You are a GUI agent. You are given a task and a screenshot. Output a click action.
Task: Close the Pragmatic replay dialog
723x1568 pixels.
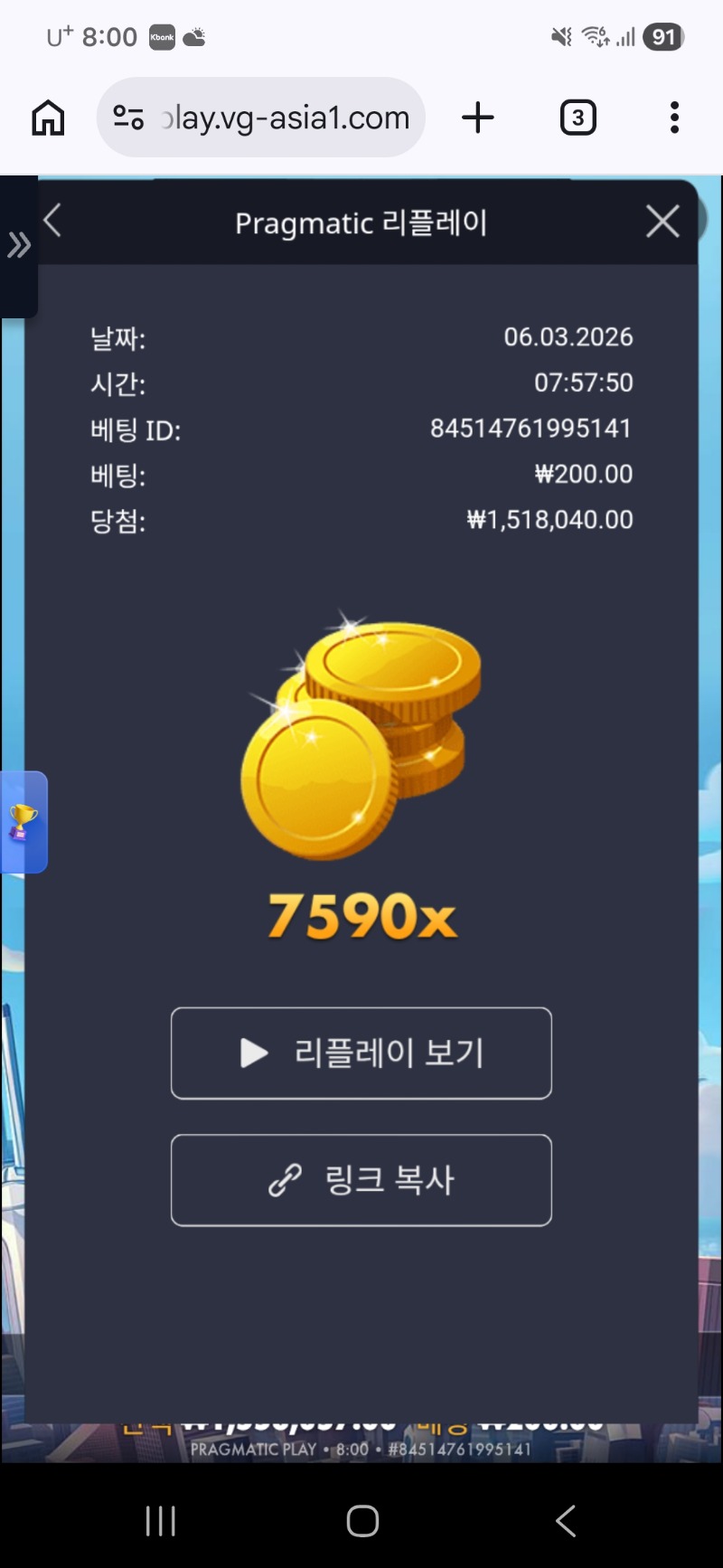(662, 222)
